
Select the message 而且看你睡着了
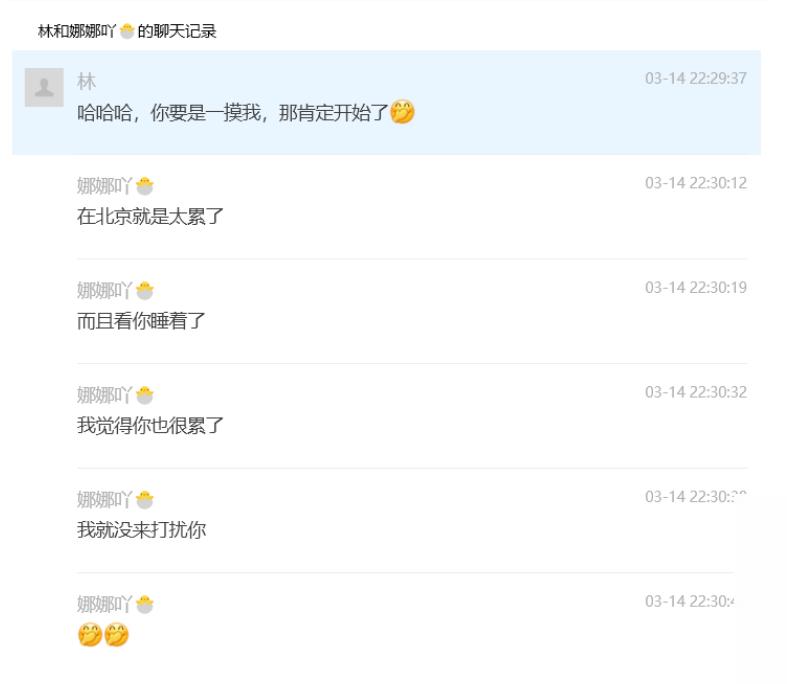click(x=141, y=321)
